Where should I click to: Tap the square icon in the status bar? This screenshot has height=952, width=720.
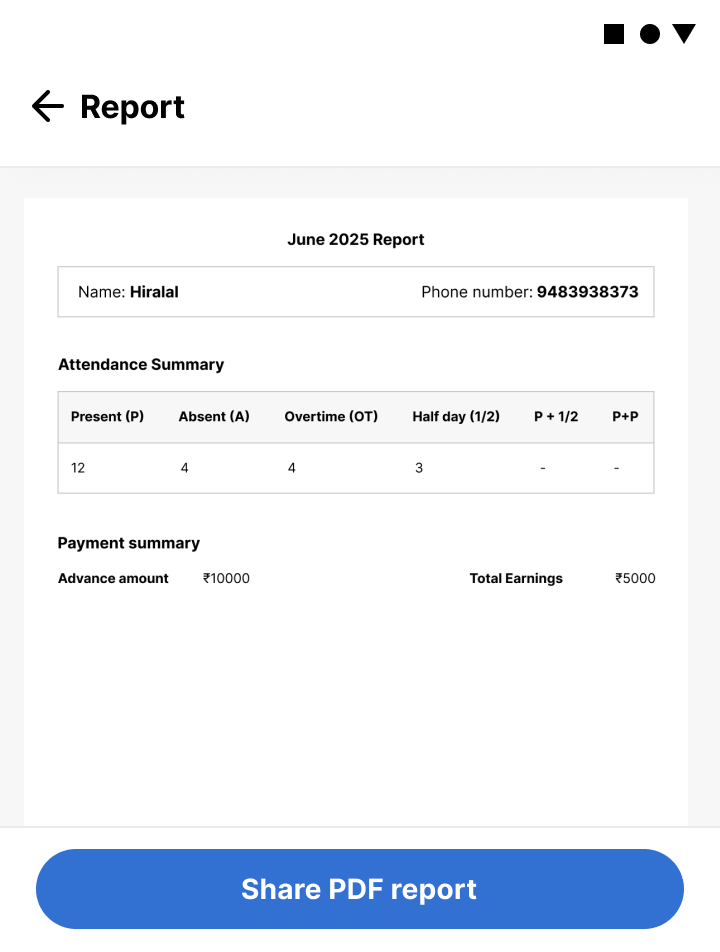coord(614,32)
